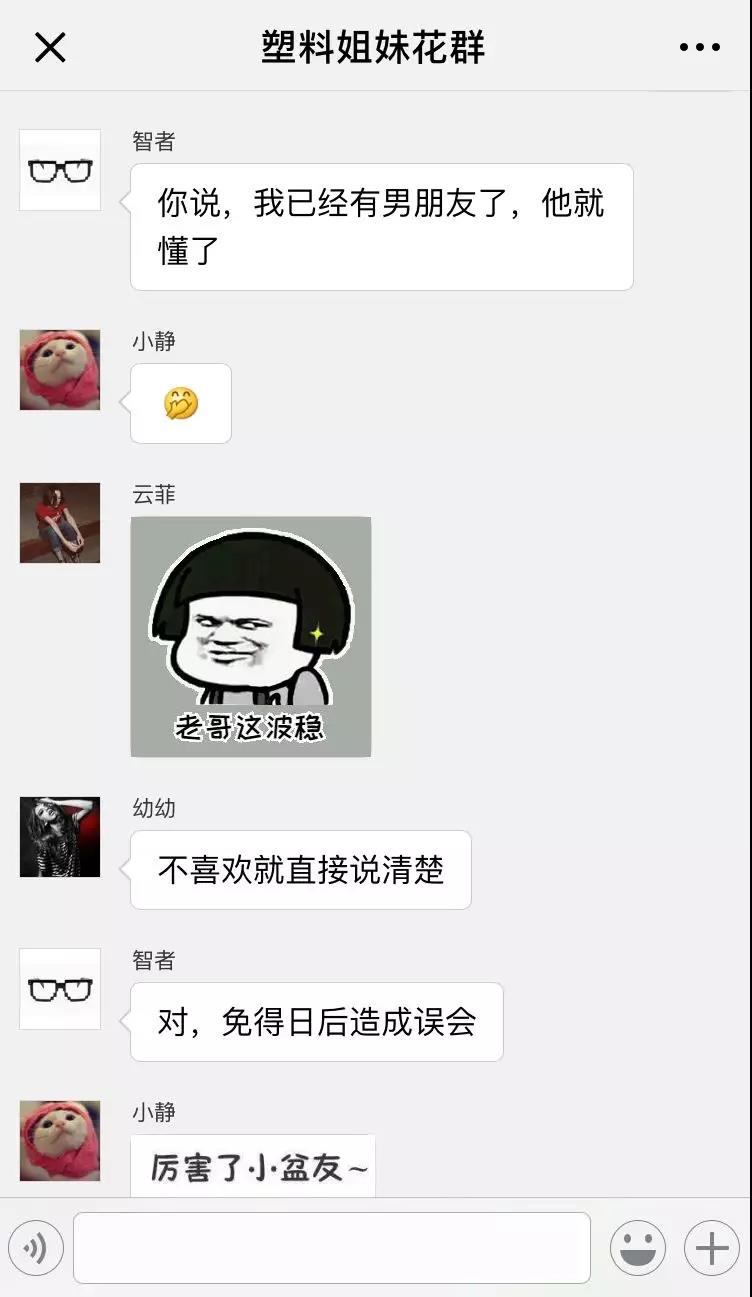Close the chat with the X icon
This screenshot has width=752, height=1297.
[50, 47]
